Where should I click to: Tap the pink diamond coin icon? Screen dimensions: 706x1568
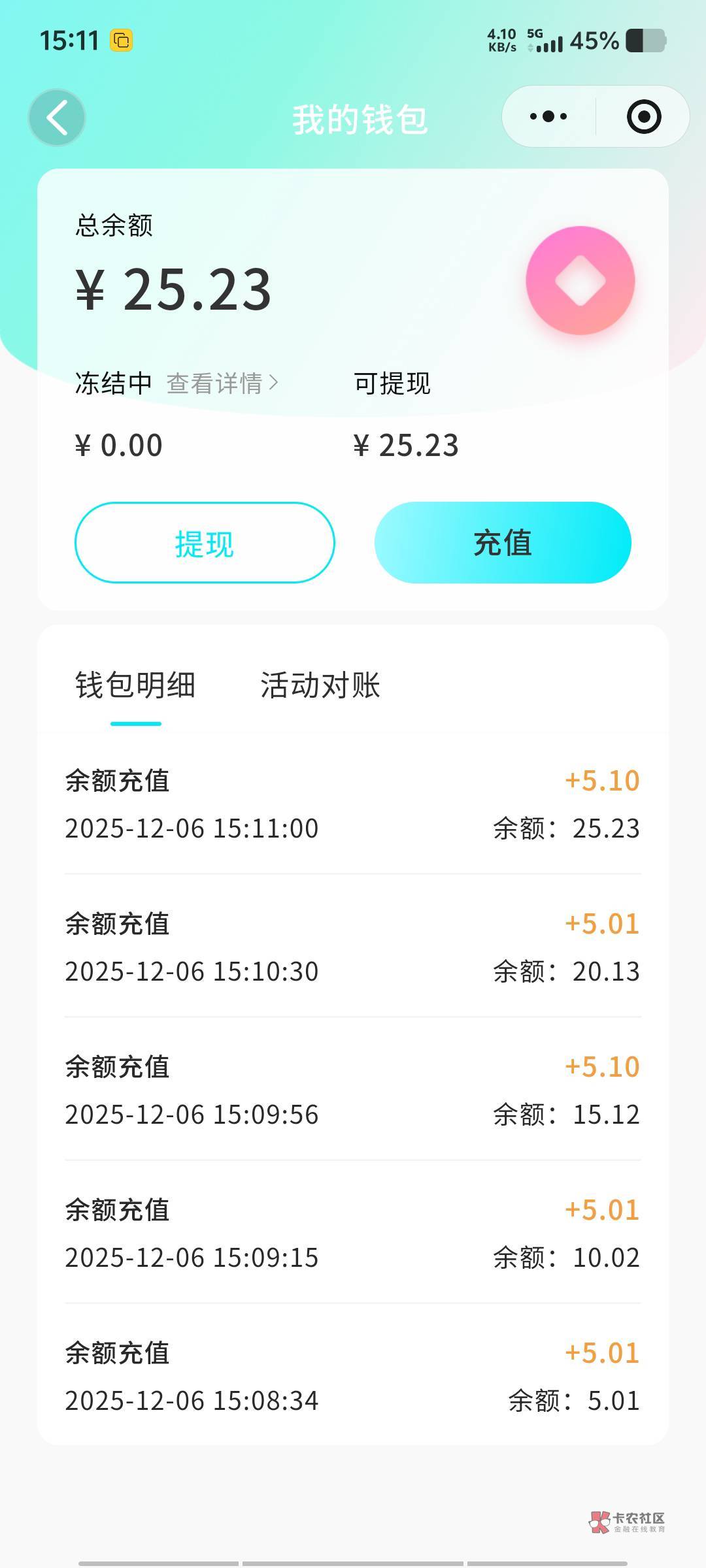point(580,280)
